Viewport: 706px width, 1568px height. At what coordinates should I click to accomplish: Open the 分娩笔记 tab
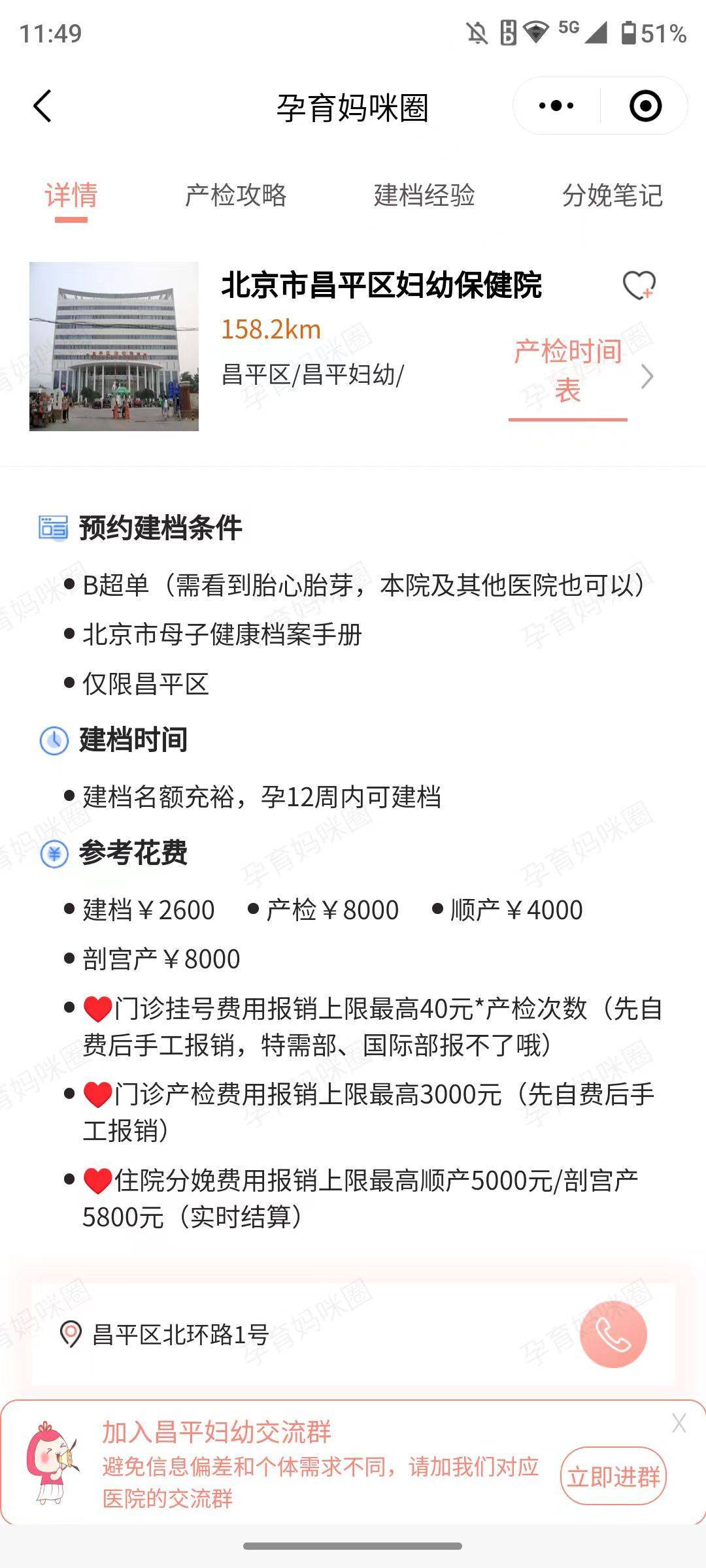[613, 195]
